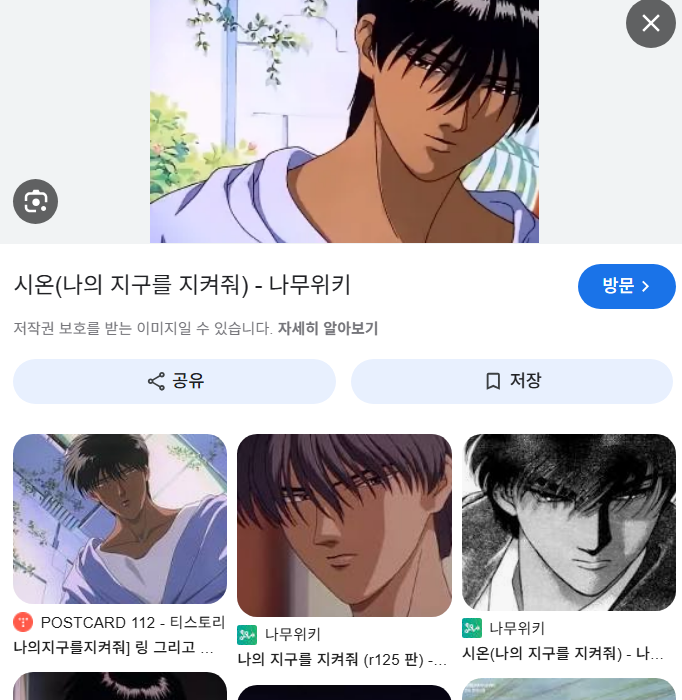Close the image preview

tap(651, 23)
